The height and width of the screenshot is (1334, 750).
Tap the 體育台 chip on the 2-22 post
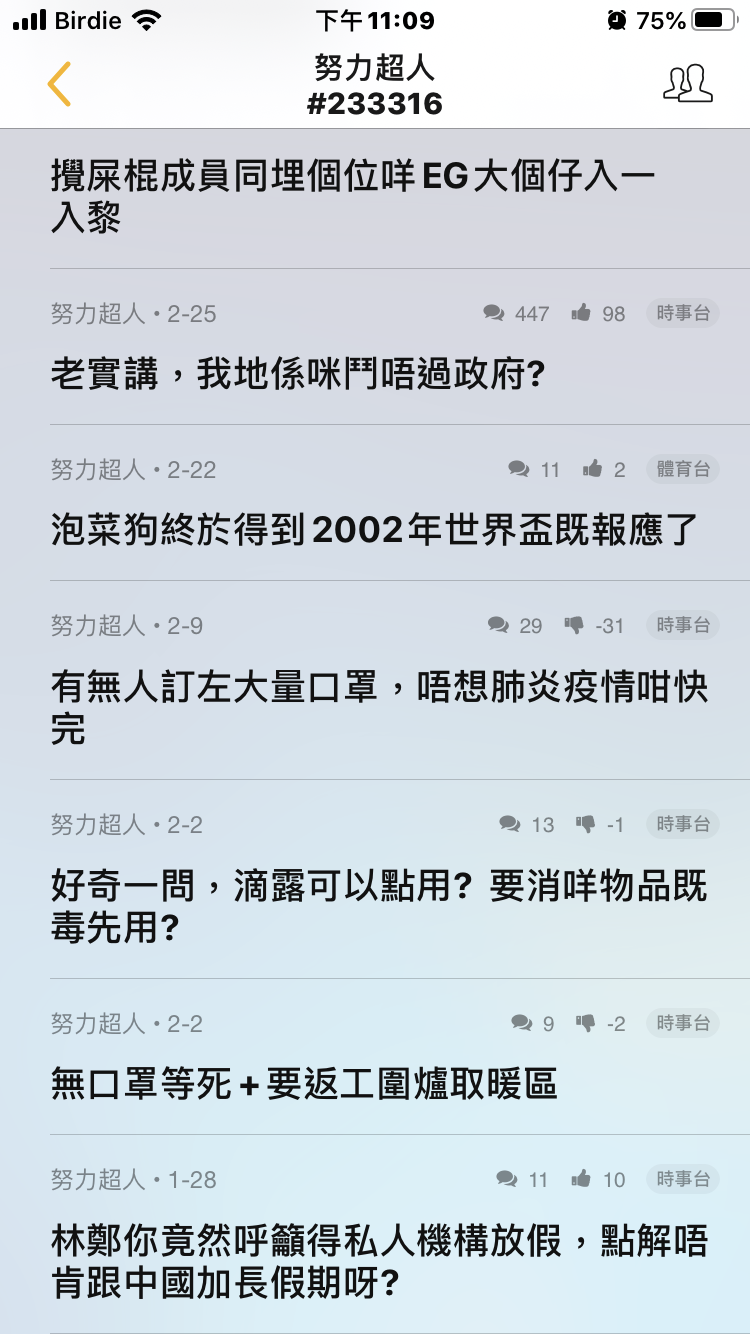(x=683, y=469)
